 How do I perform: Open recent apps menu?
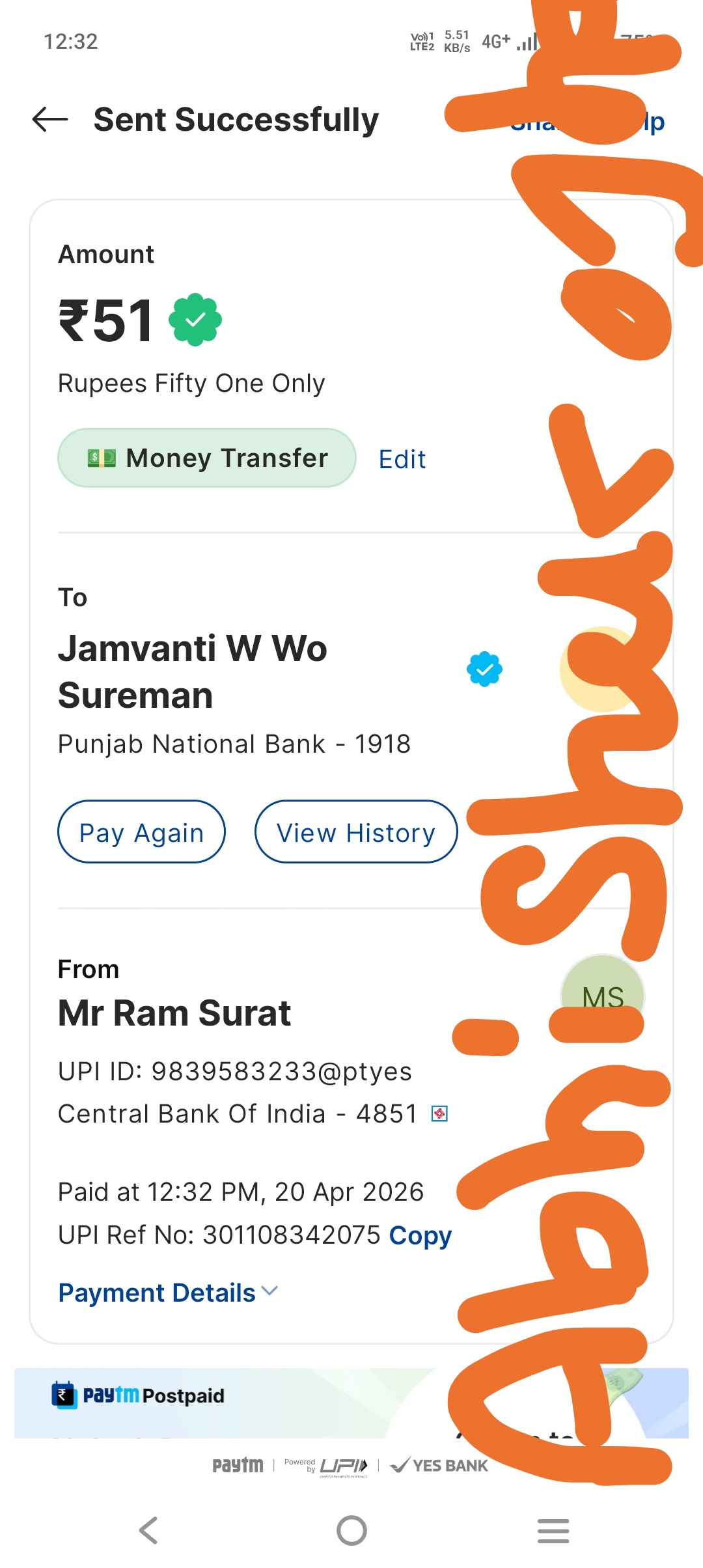click(553, 1530)
